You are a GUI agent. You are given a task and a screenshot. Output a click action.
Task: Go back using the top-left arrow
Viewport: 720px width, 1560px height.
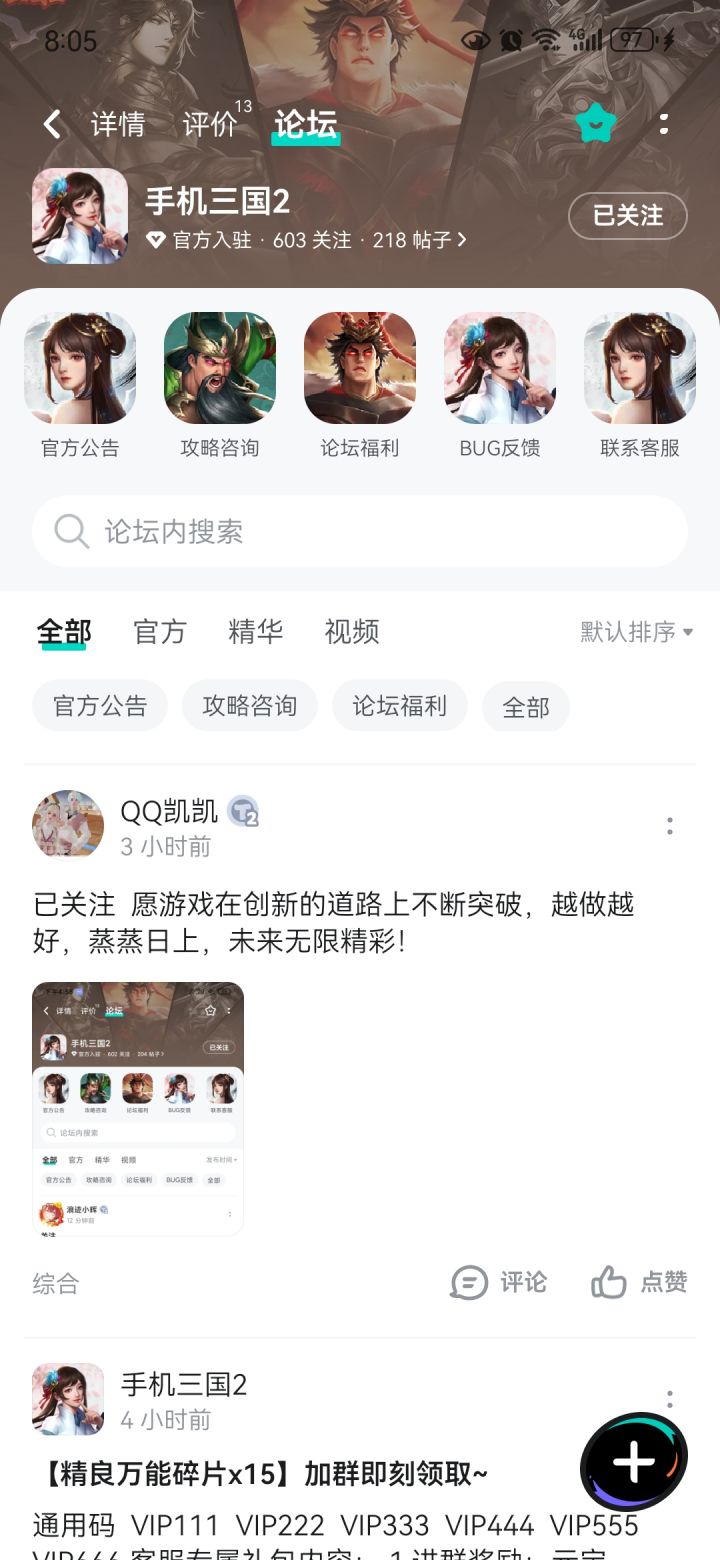[x=52, y=125]
